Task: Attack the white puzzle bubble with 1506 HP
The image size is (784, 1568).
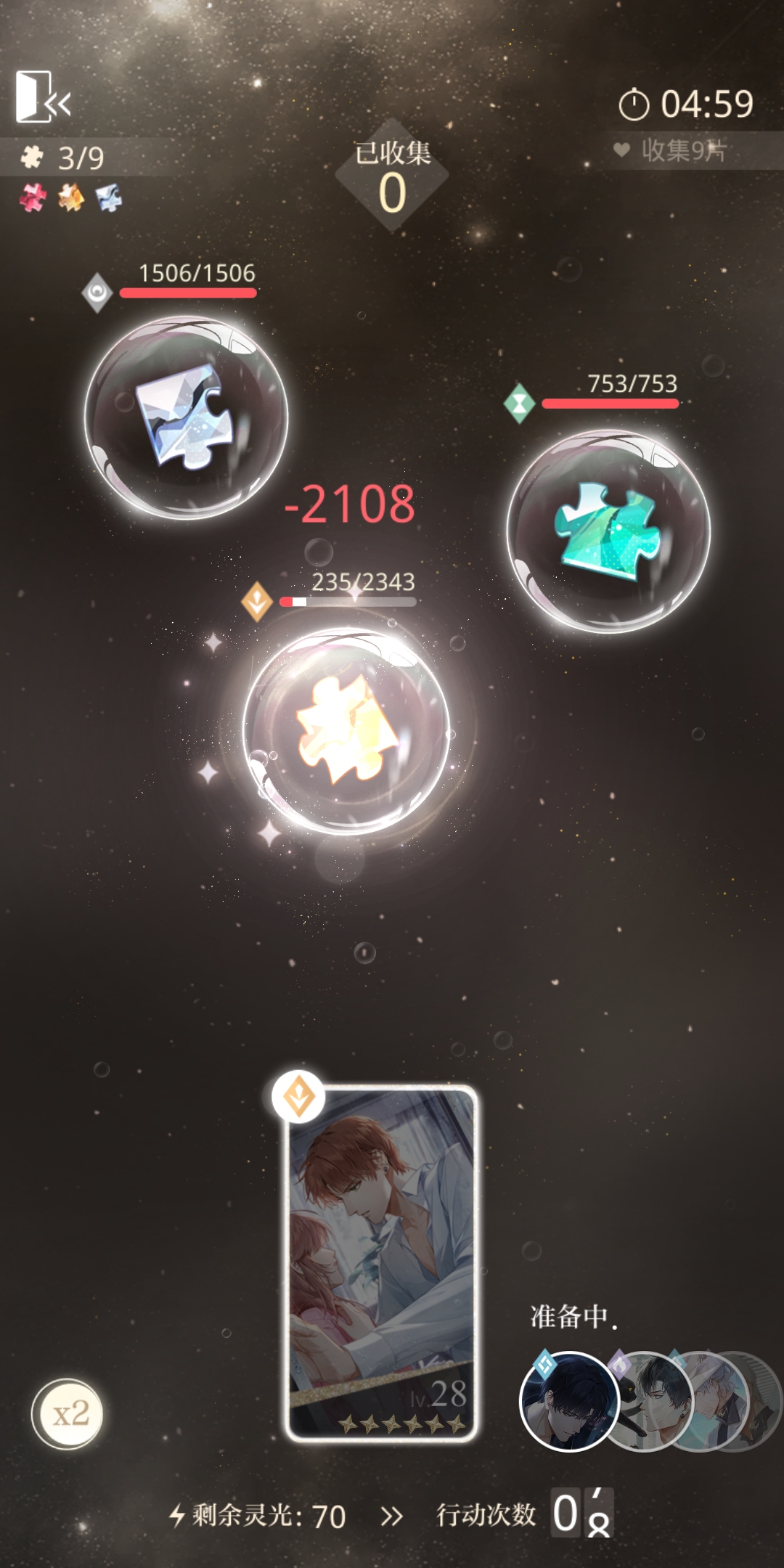Action: coord(187,417)
